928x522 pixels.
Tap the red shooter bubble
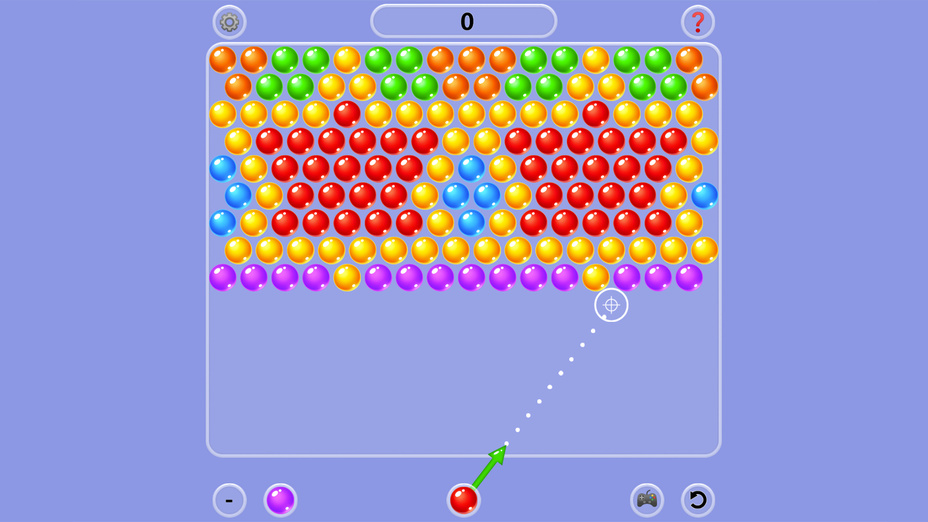tap(463, 499)
